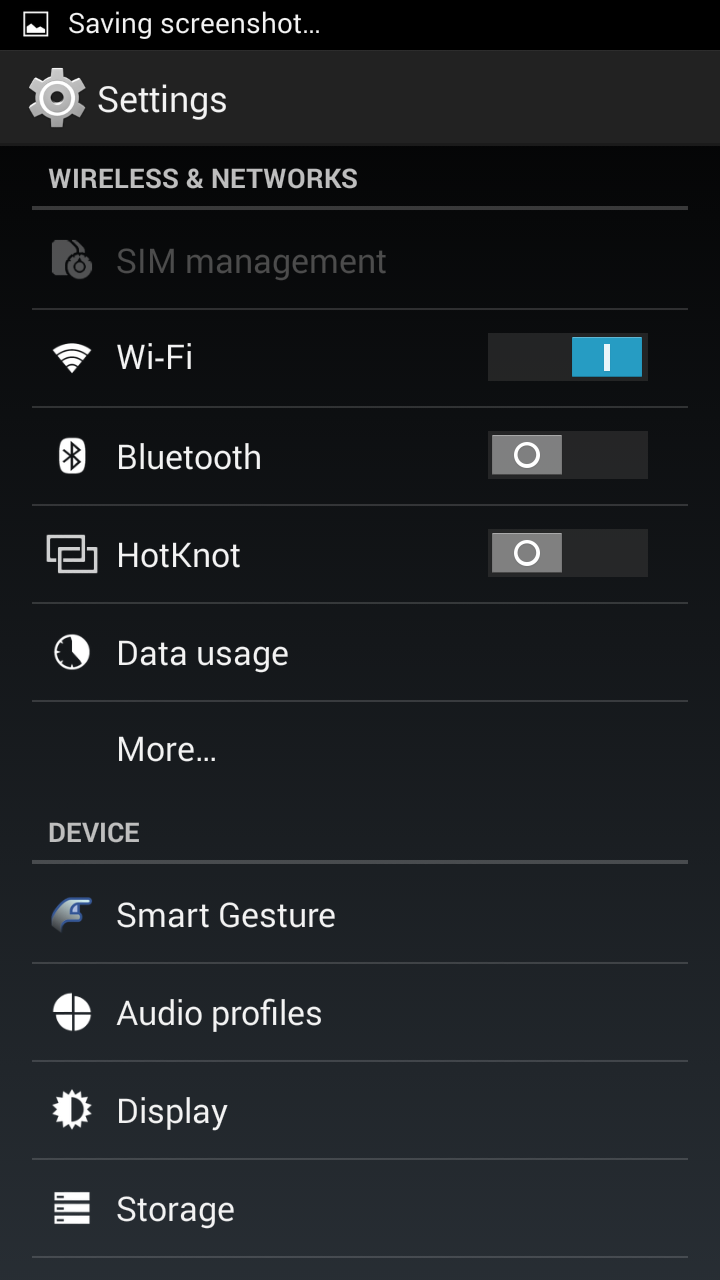Screen dimensions: 720x1280
Task: Turn off the Wi-Fi switch
Action: pyautogui.click(x=567, y=357)
